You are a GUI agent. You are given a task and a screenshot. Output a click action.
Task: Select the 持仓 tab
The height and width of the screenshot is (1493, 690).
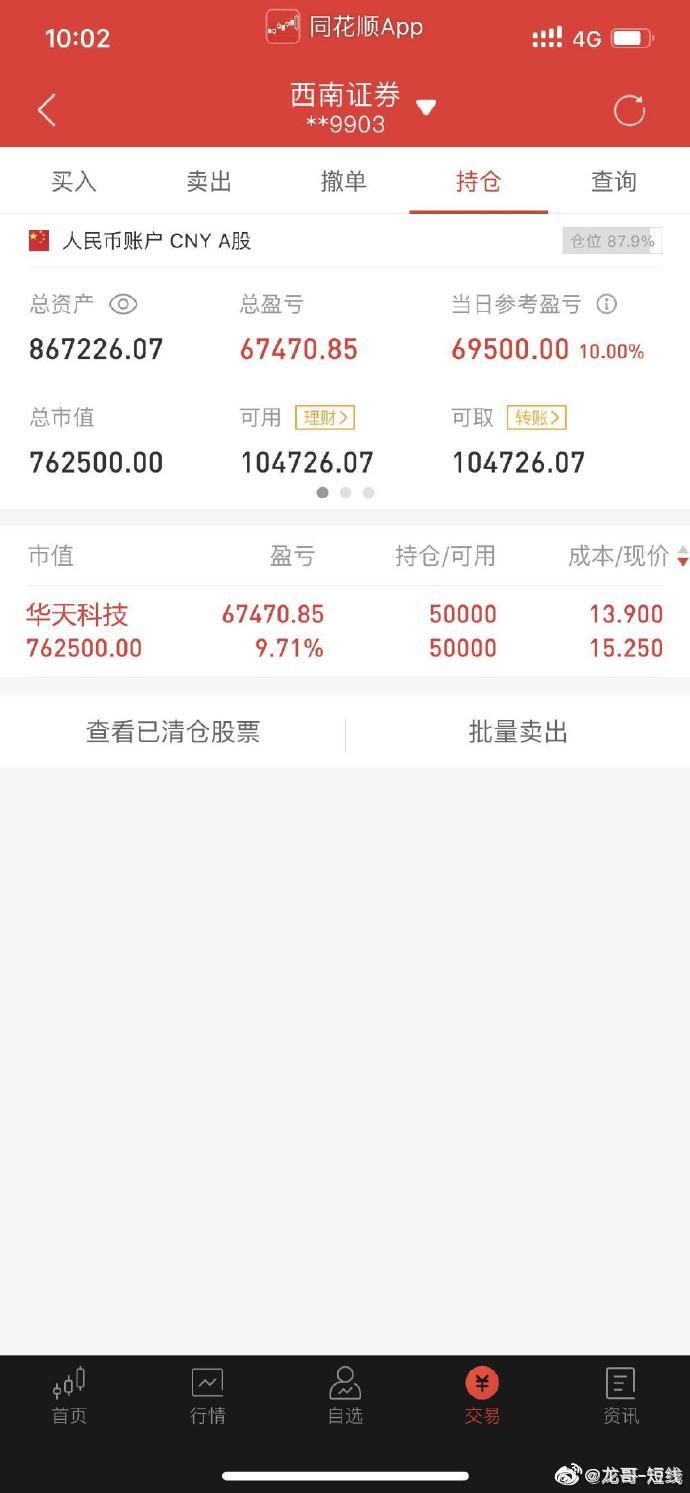(478, 181)
